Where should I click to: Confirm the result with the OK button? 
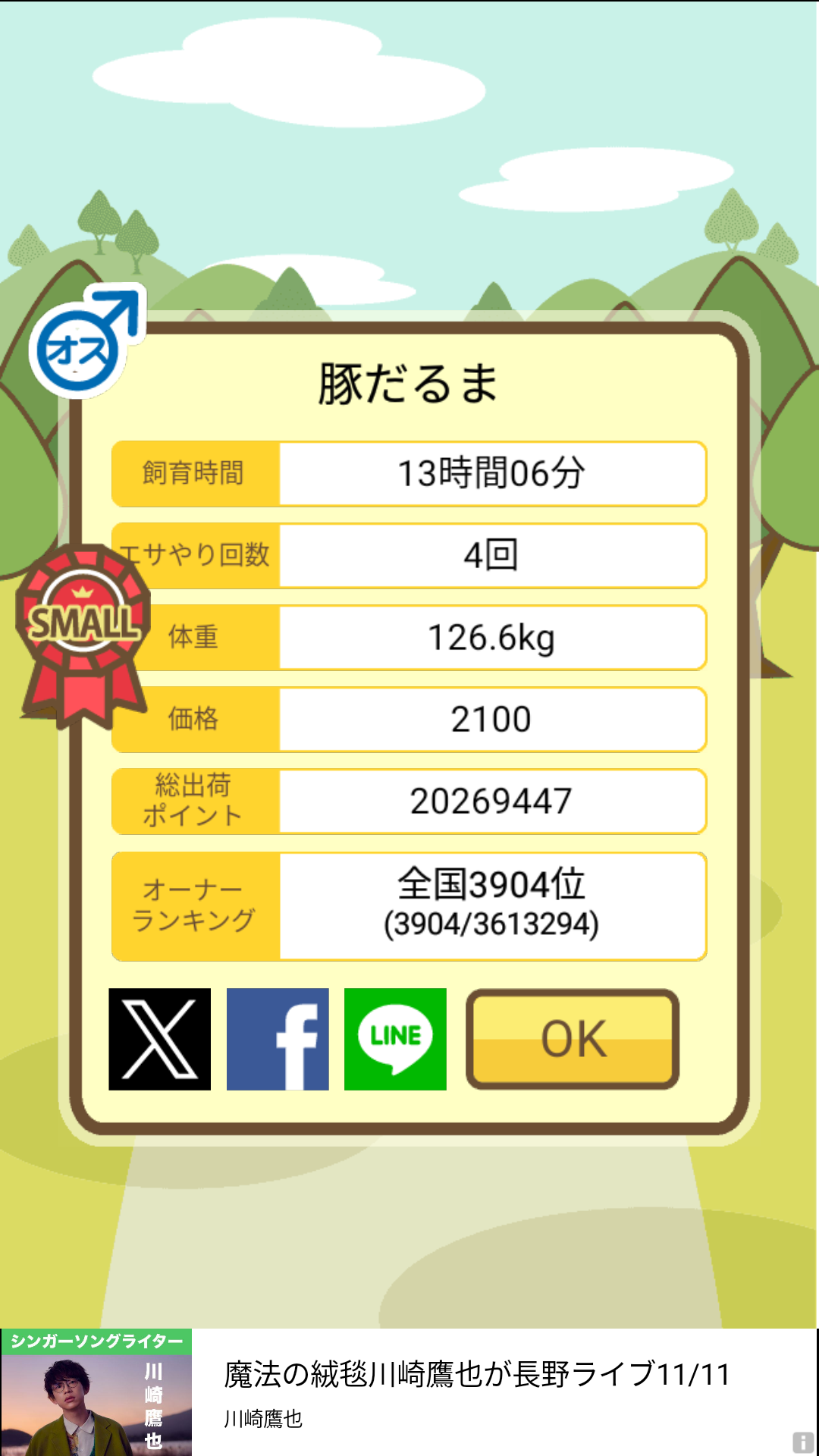click(573, 1039)
